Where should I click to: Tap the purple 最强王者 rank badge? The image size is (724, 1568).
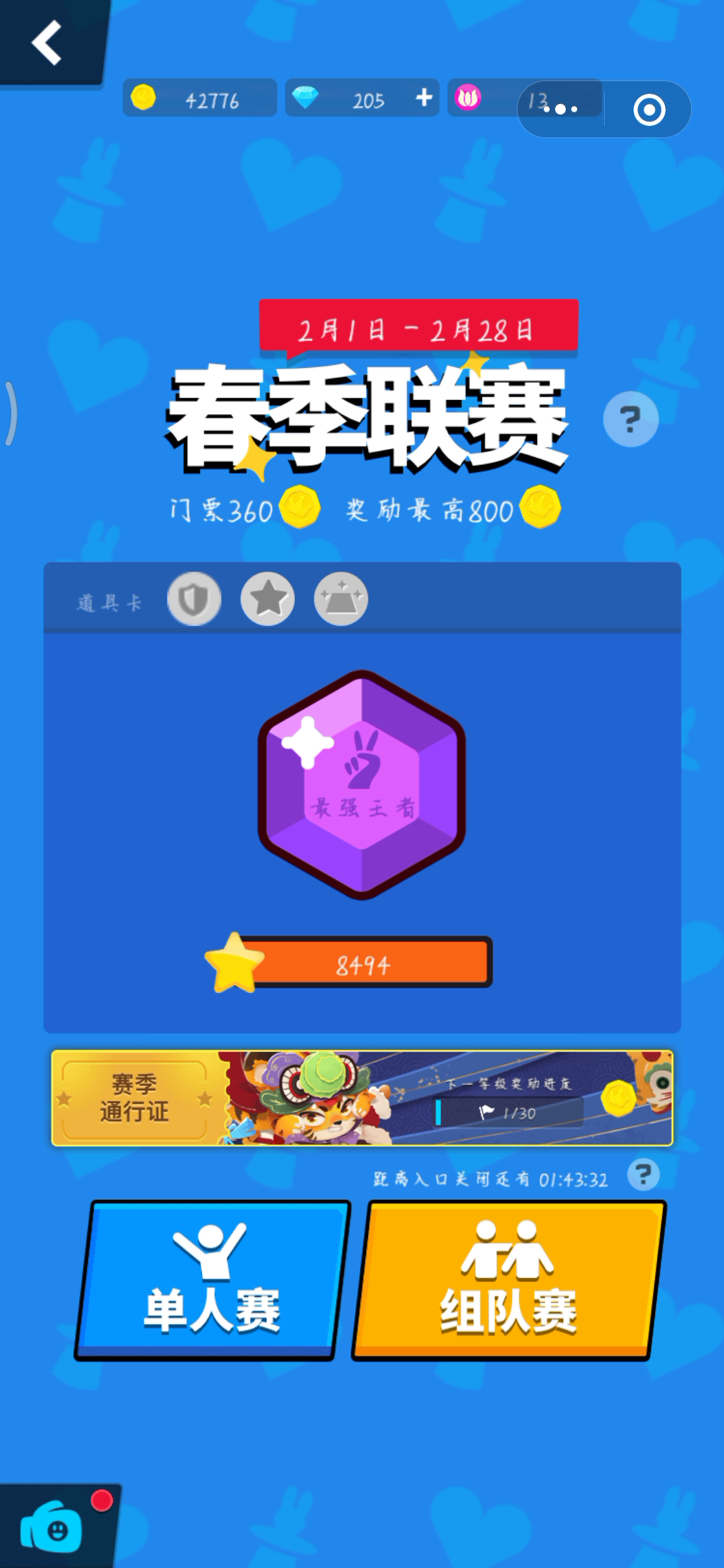362,784
